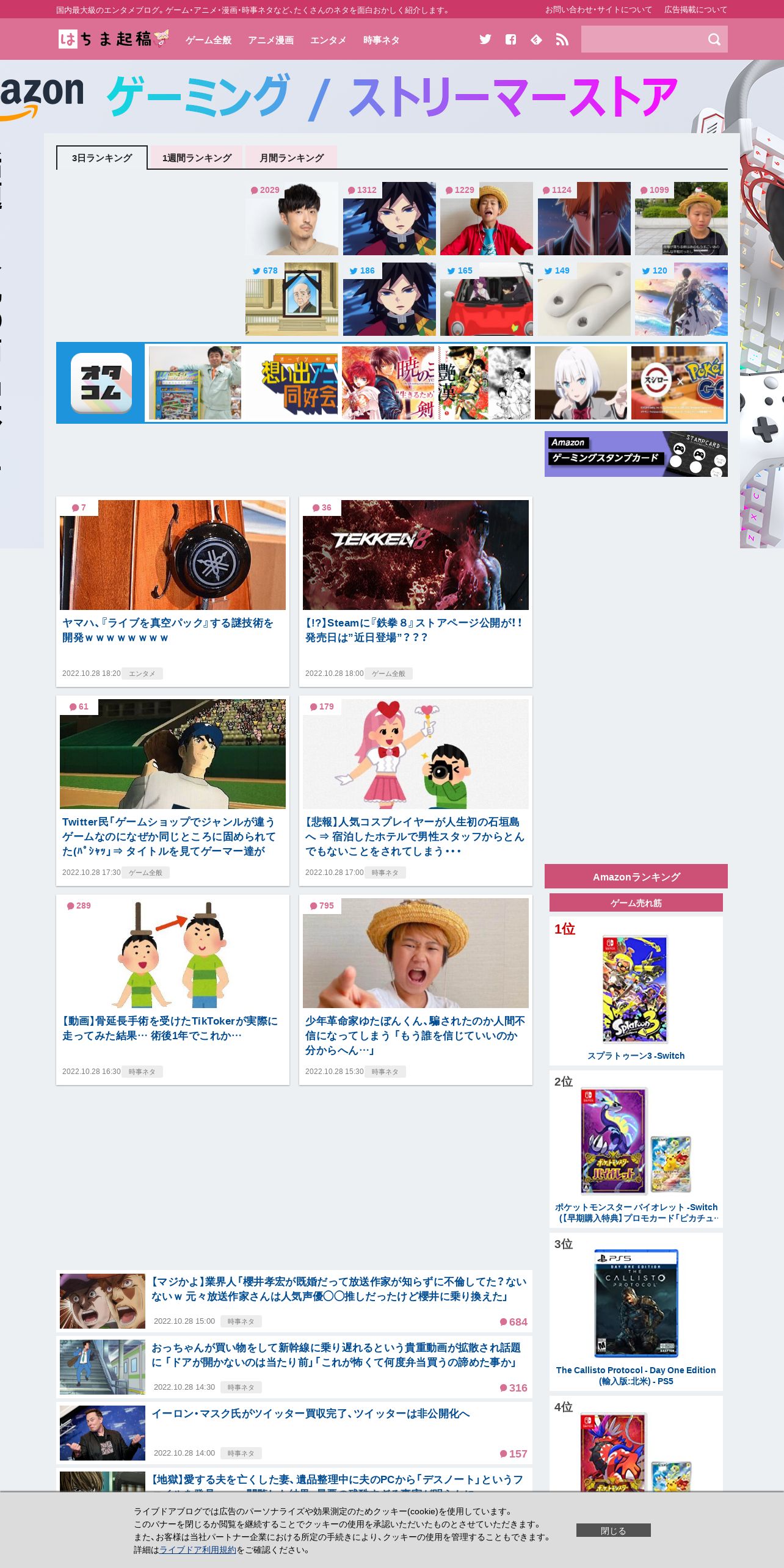The width and height of the screenshot is (784, 1568).
Task: Open the Twitter icon in header
Action: tap(485, 40)
